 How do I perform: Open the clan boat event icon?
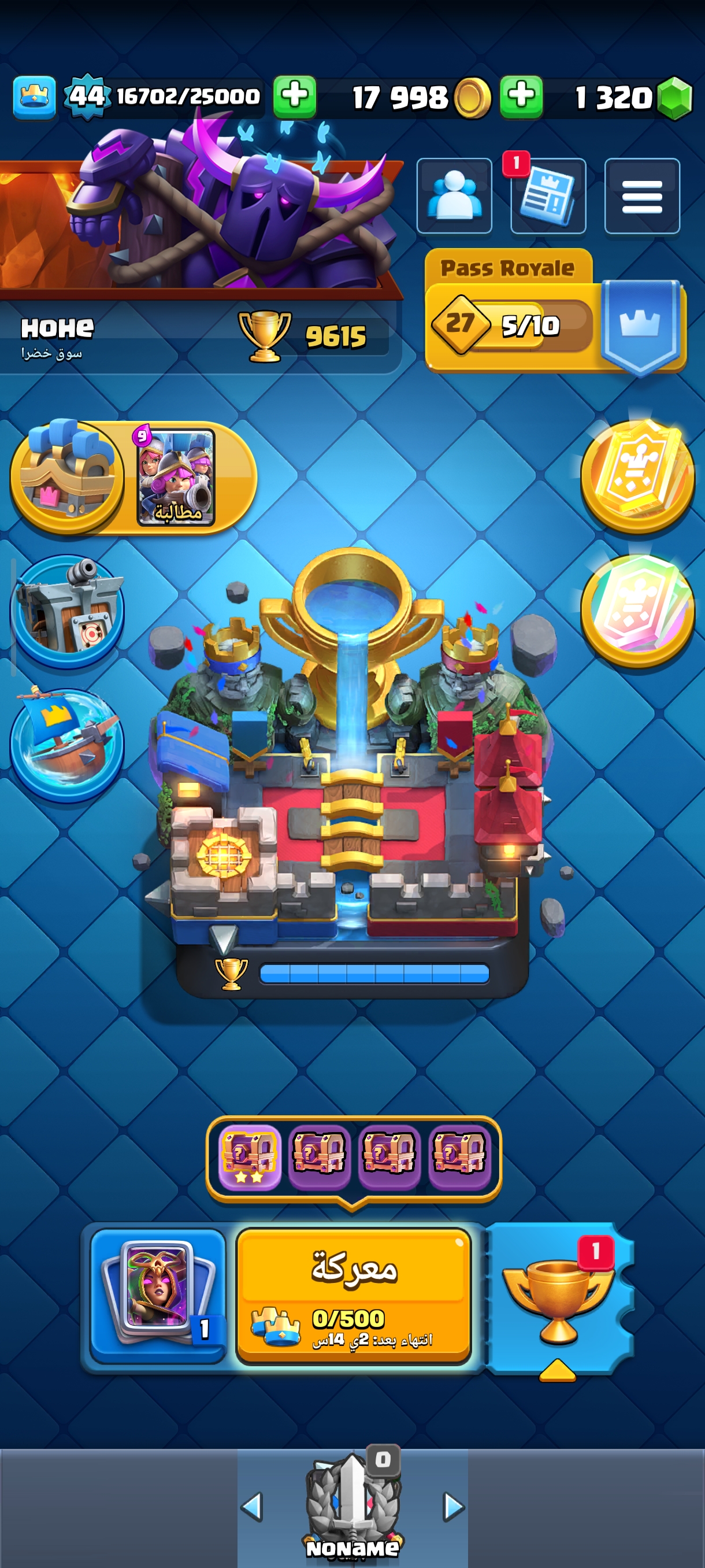67,745
